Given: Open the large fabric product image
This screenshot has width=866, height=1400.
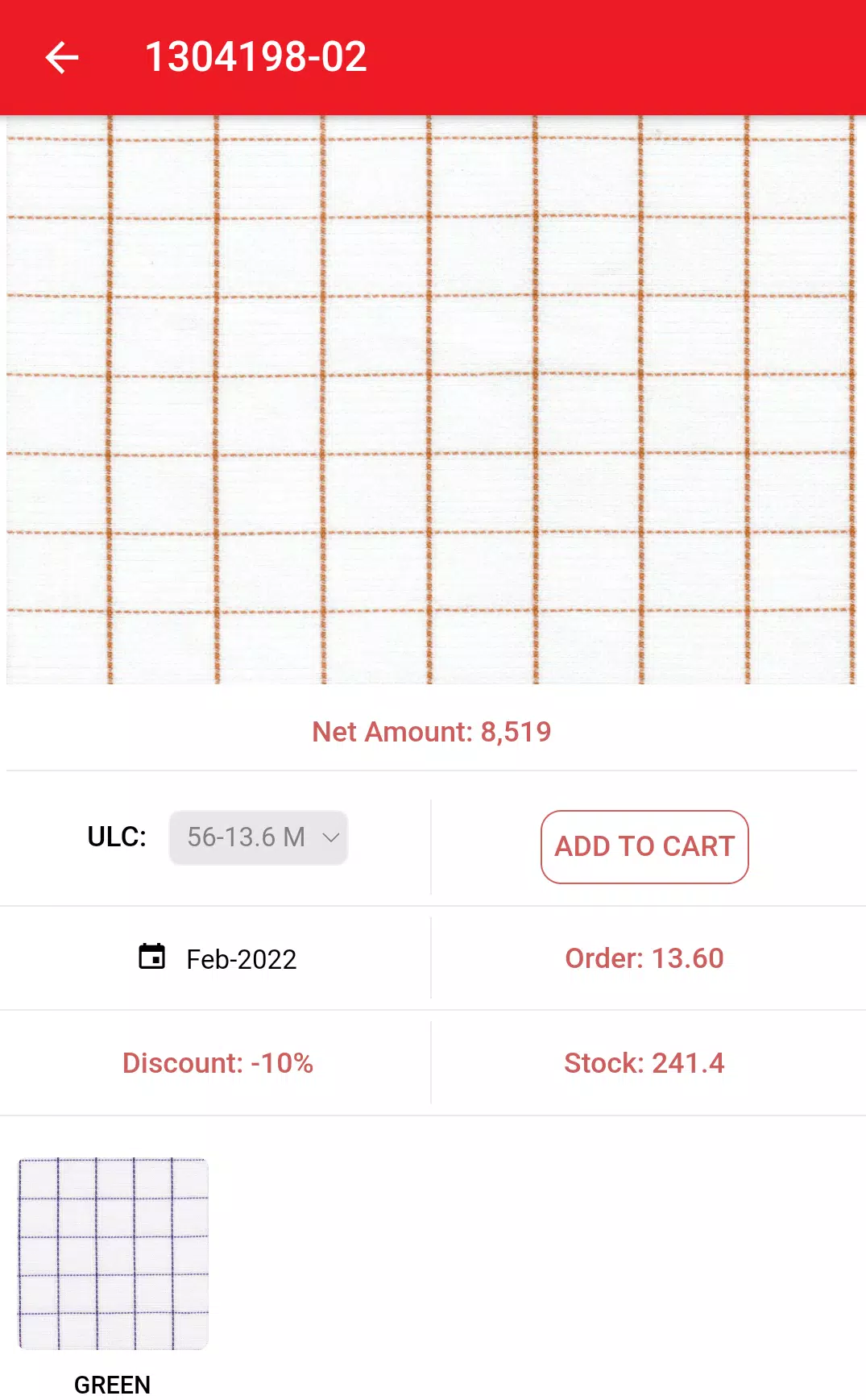Looking at the screenshot, I should click(432, 400).
